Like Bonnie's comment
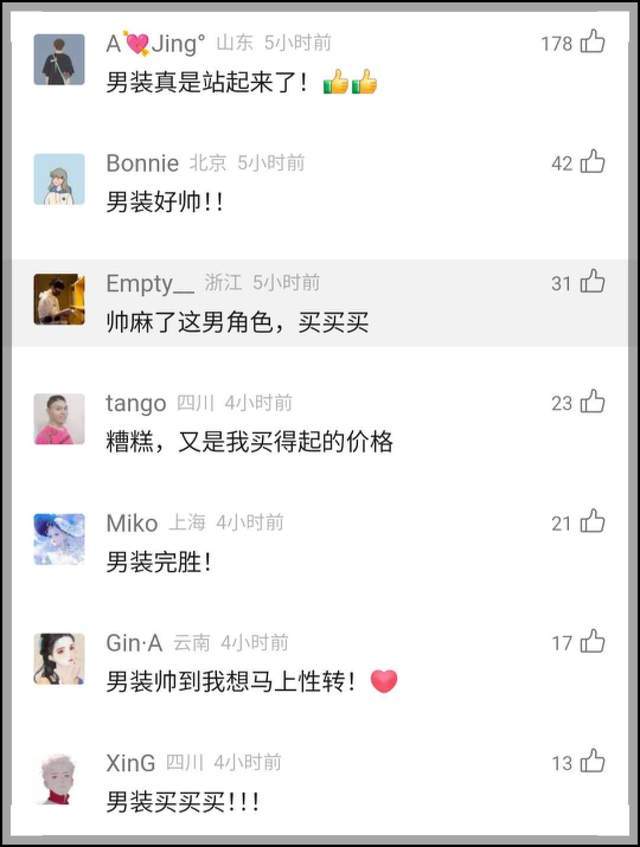Screen dimensions: 640x847 593,162
